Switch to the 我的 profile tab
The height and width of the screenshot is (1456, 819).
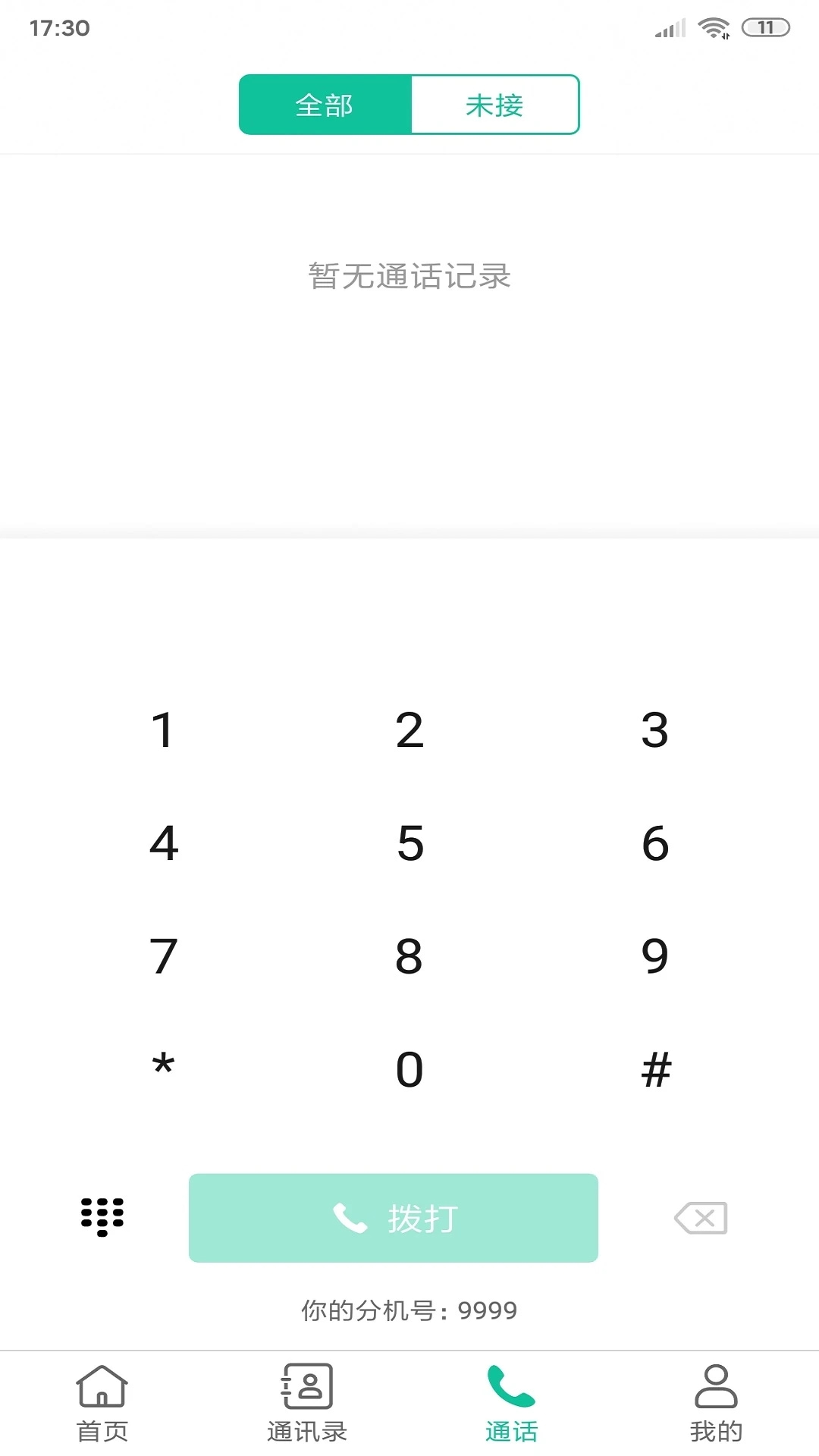pyautogui.click(x=716, y=1403)
